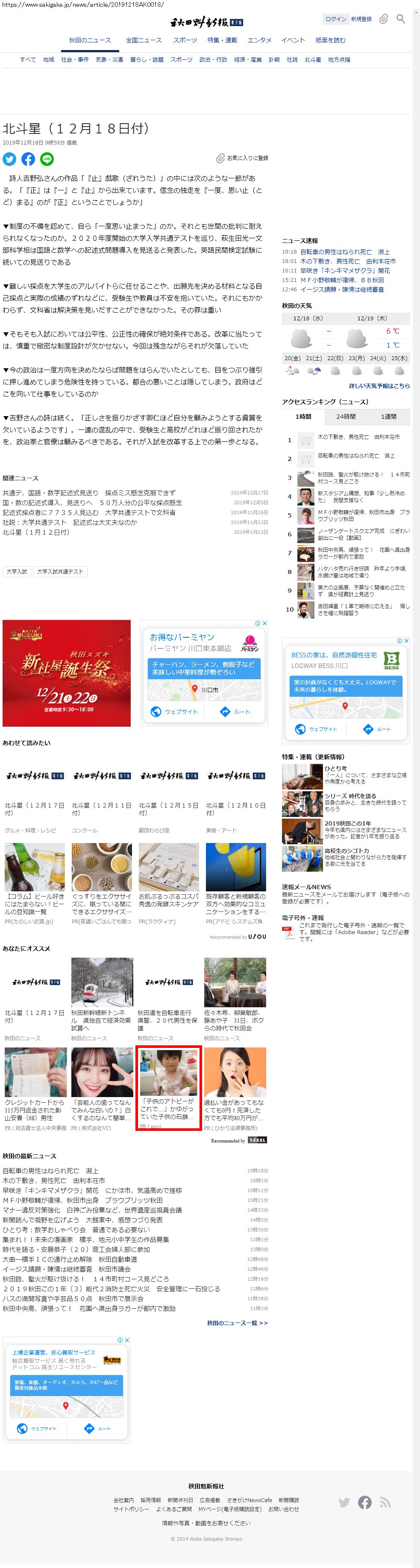Open the スポーツ top navigation tab
Screen dimensions: 420x1568
pos(185,40)
